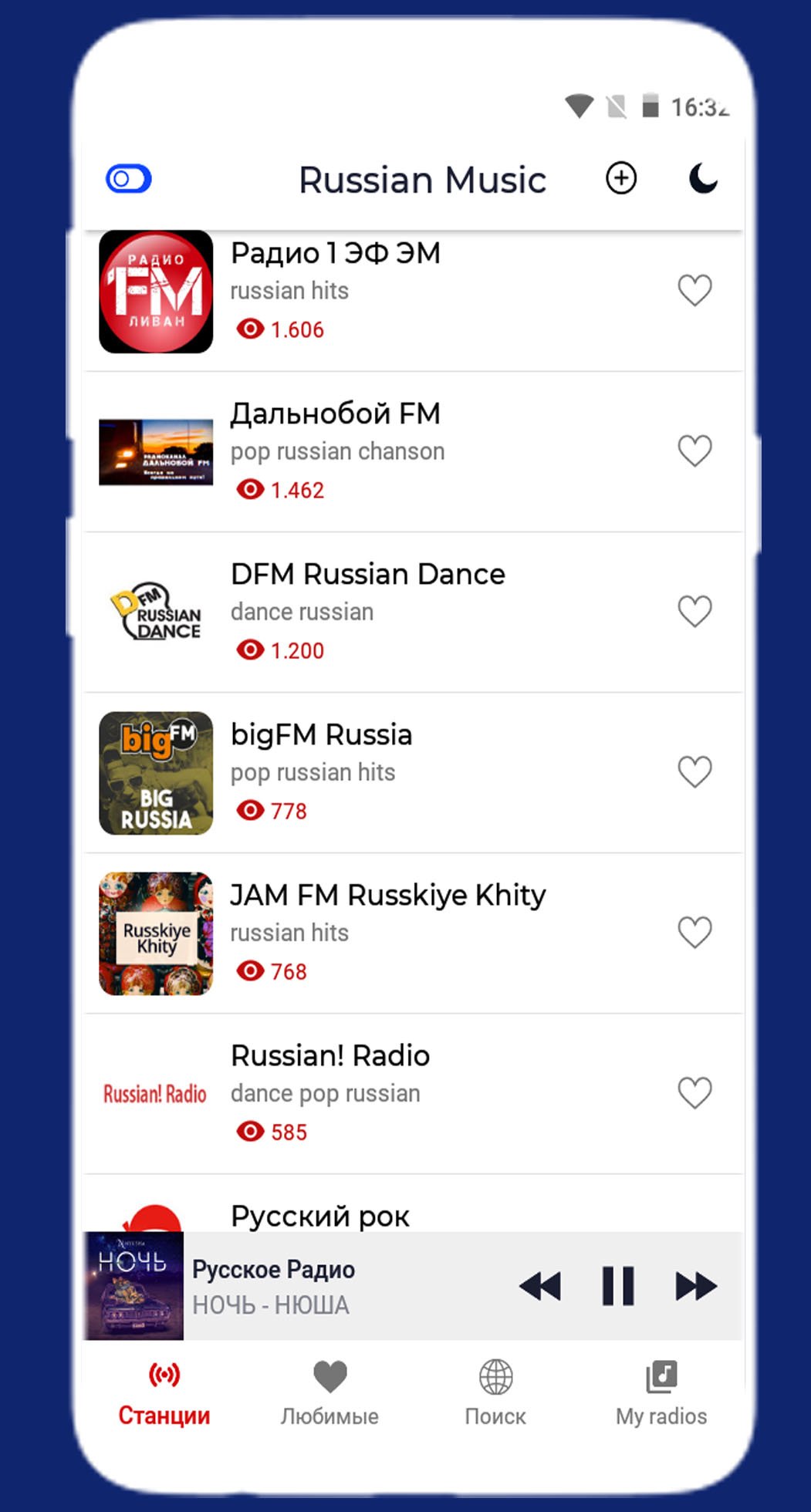Switch to the Любимые tab
This screenshot has width=811, height=1512.
pyautogui.click(x=329, y=1394)
